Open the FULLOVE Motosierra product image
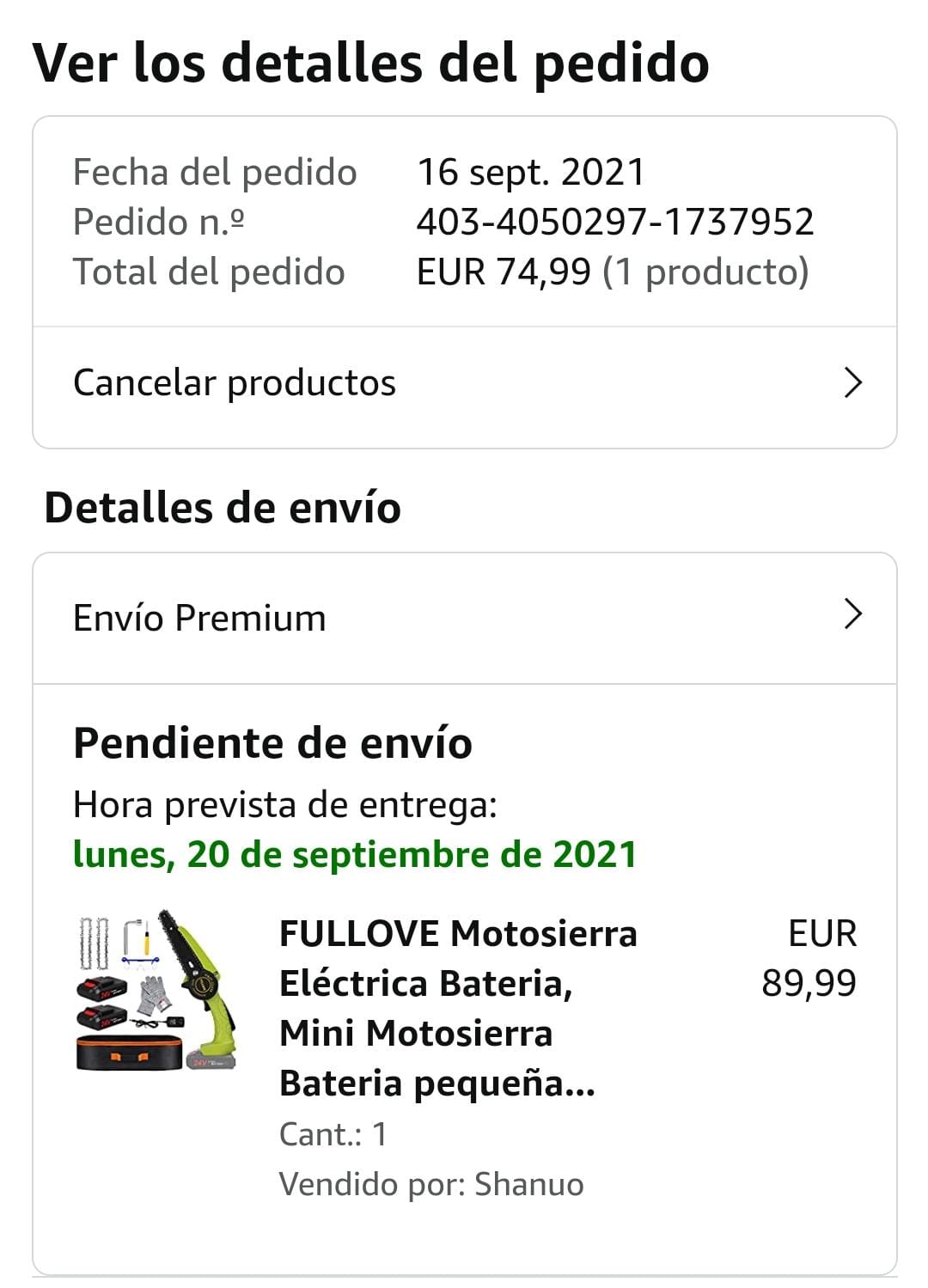This screenshot has width=928, height=1288. point(156,991)
